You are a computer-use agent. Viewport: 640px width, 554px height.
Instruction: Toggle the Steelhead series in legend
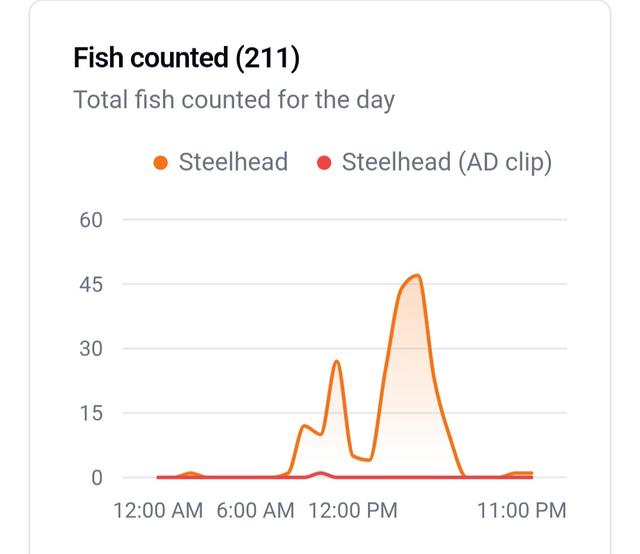(221, 162)
